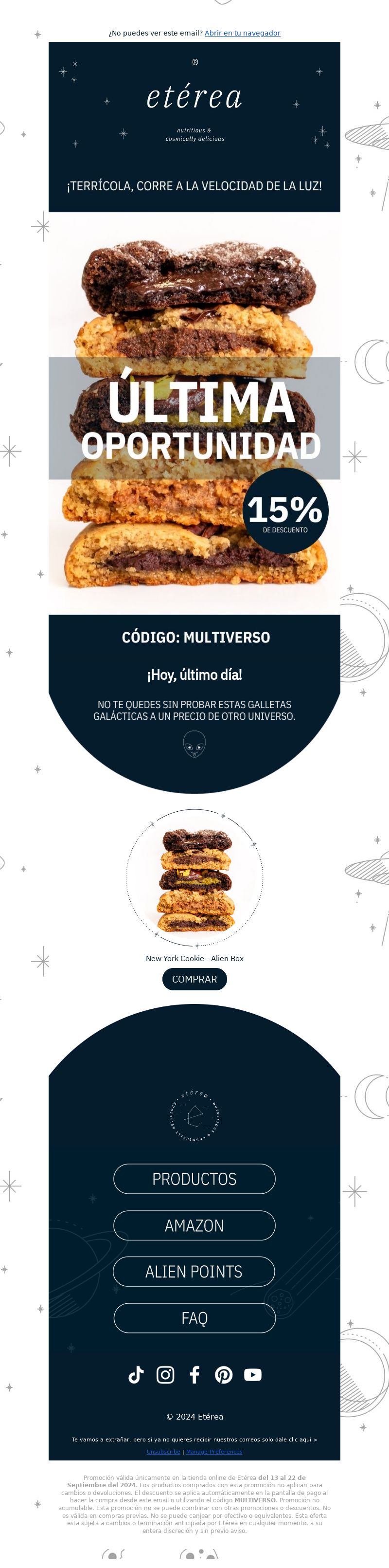
Task: Open the PRODUCTOS button
Action: click(x=194, y=1179)
